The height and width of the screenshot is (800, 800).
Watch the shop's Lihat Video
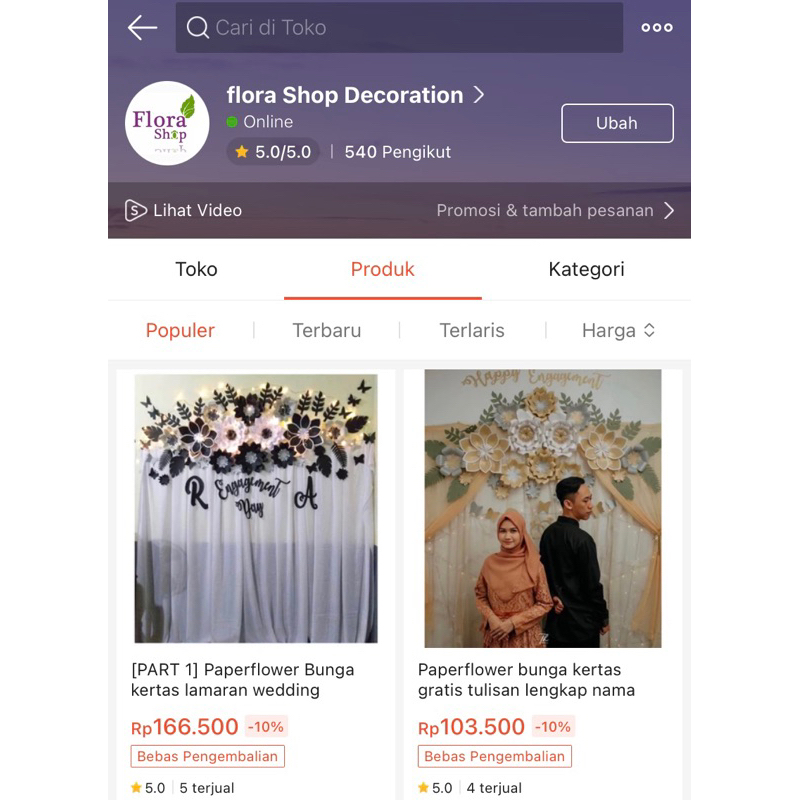(x=184, y=210)
